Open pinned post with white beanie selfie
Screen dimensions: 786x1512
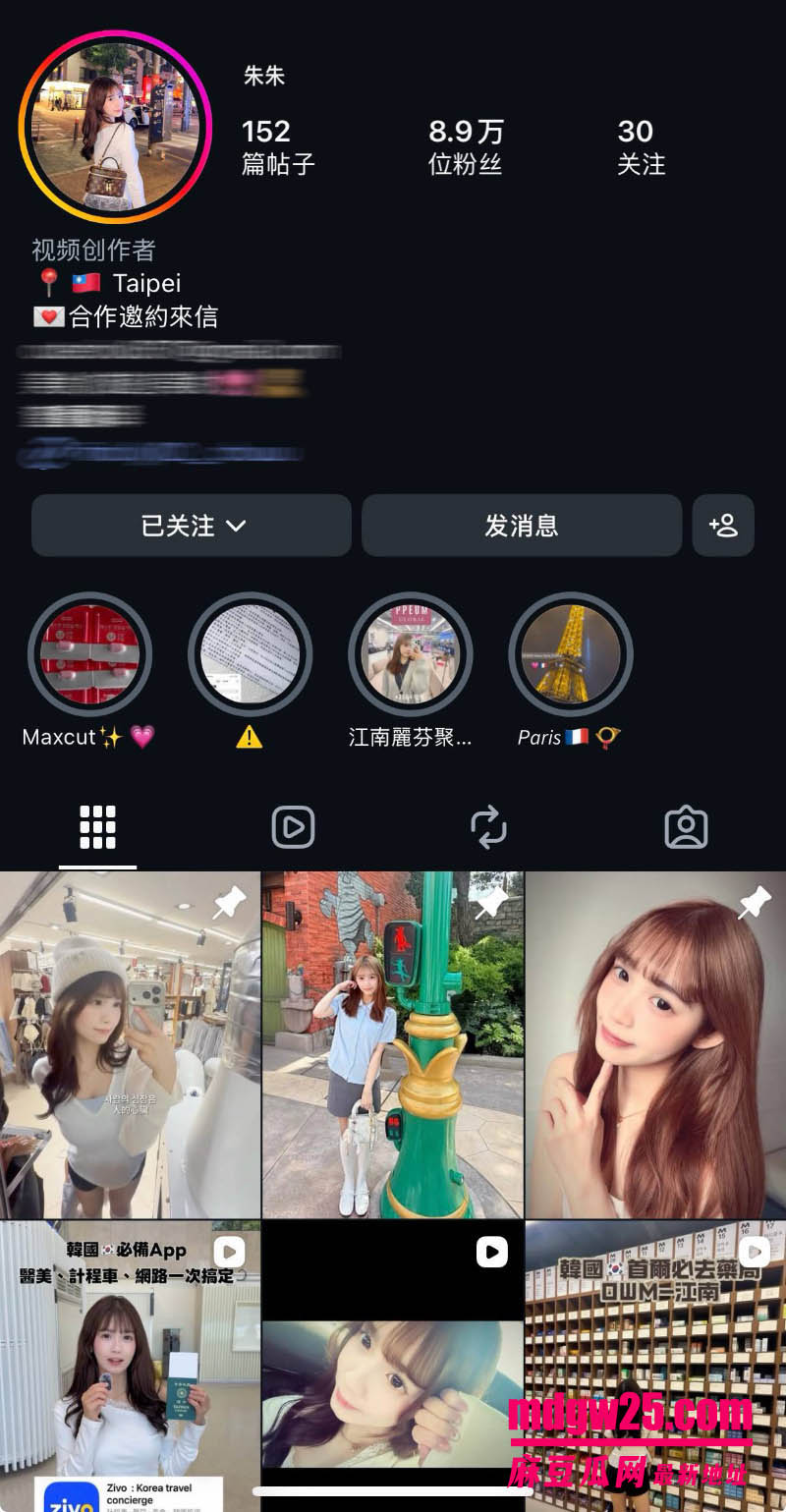(130, 1044)
